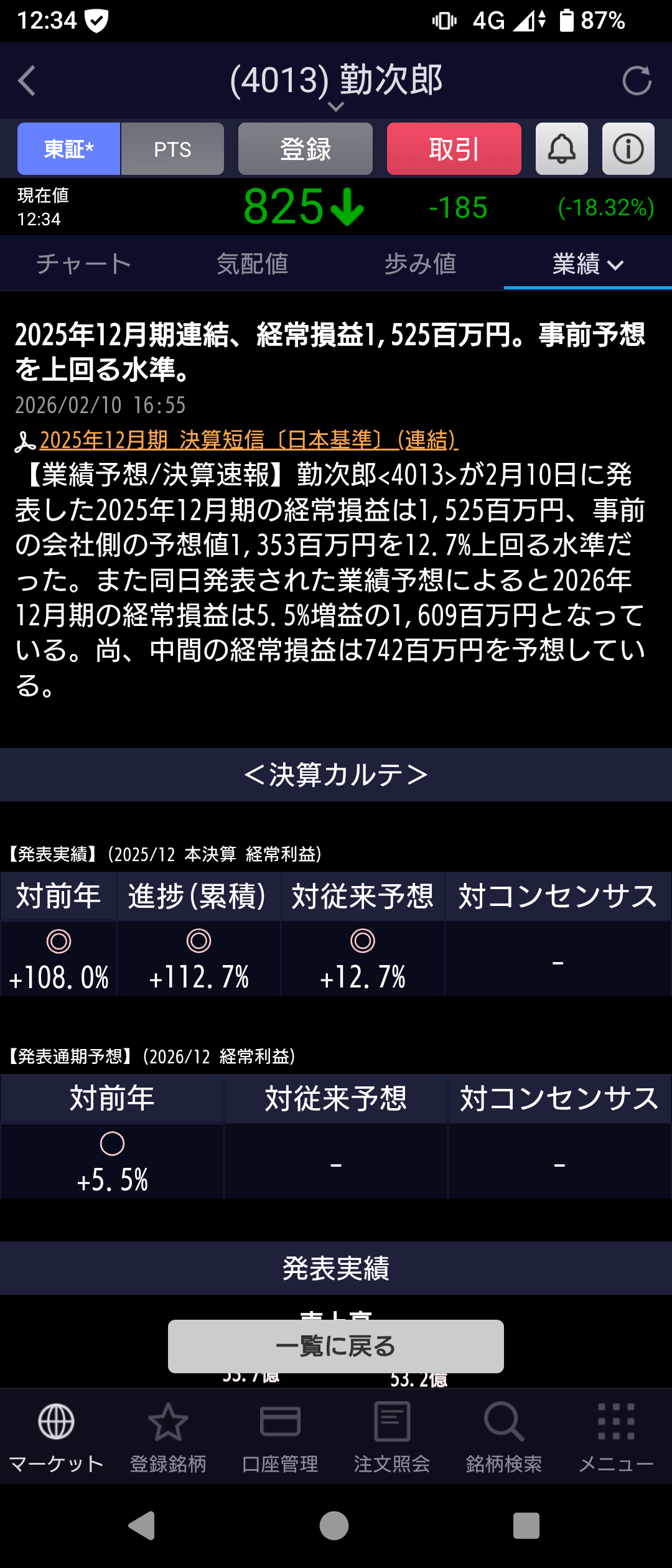Tap the red 取引 button

click(454, 149)
